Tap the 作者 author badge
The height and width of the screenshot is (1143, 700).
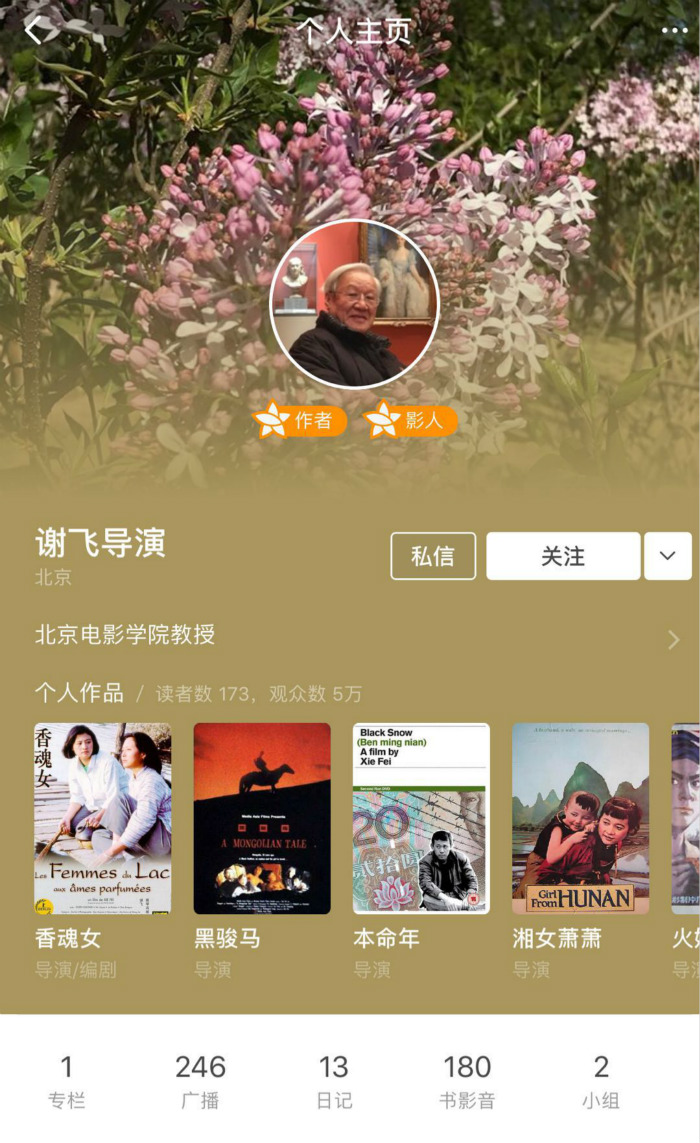pyautogui.click(x=300, y=421)
